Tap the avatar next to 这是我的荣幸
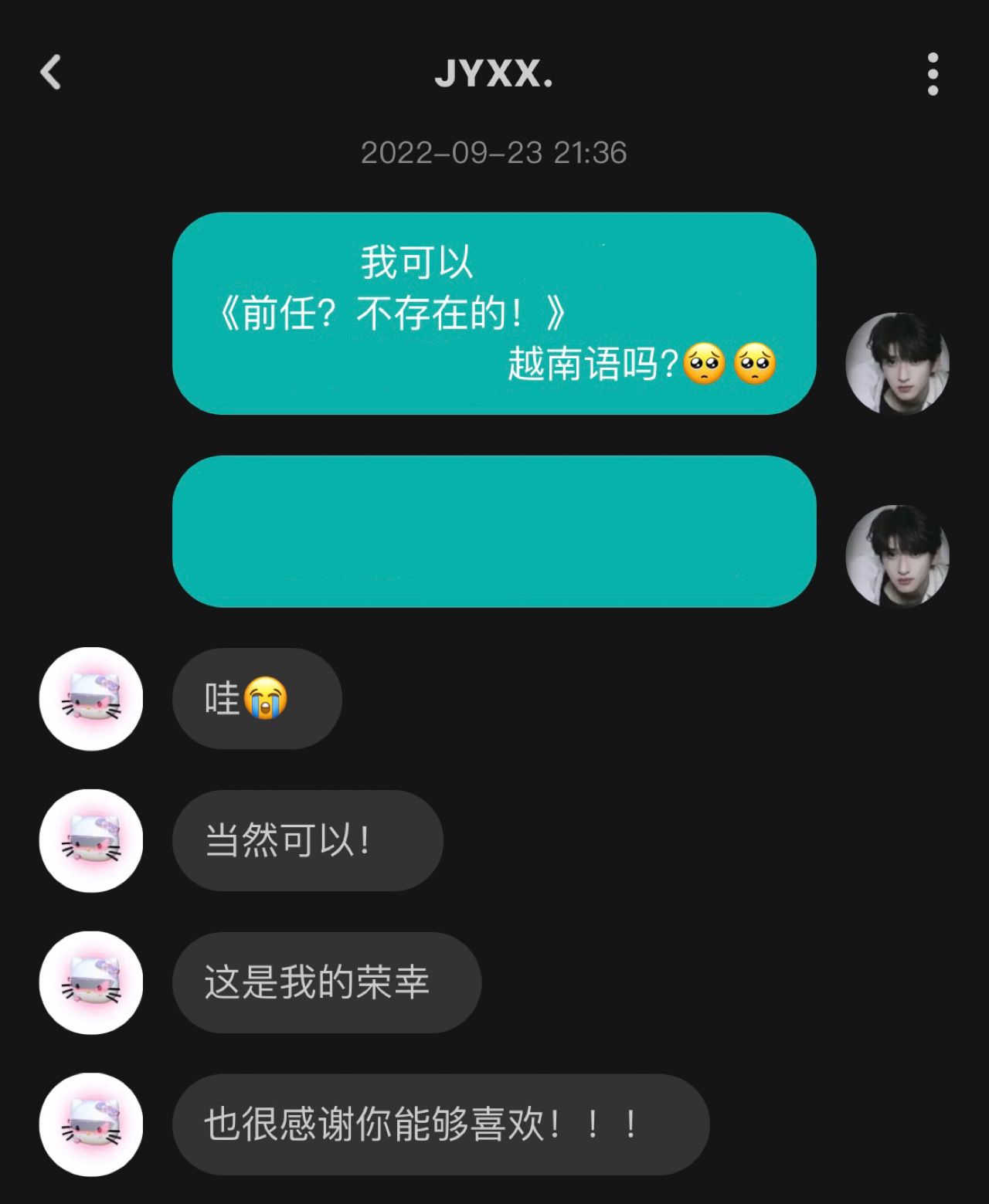989x1204 pixels. tap(91, 982)
